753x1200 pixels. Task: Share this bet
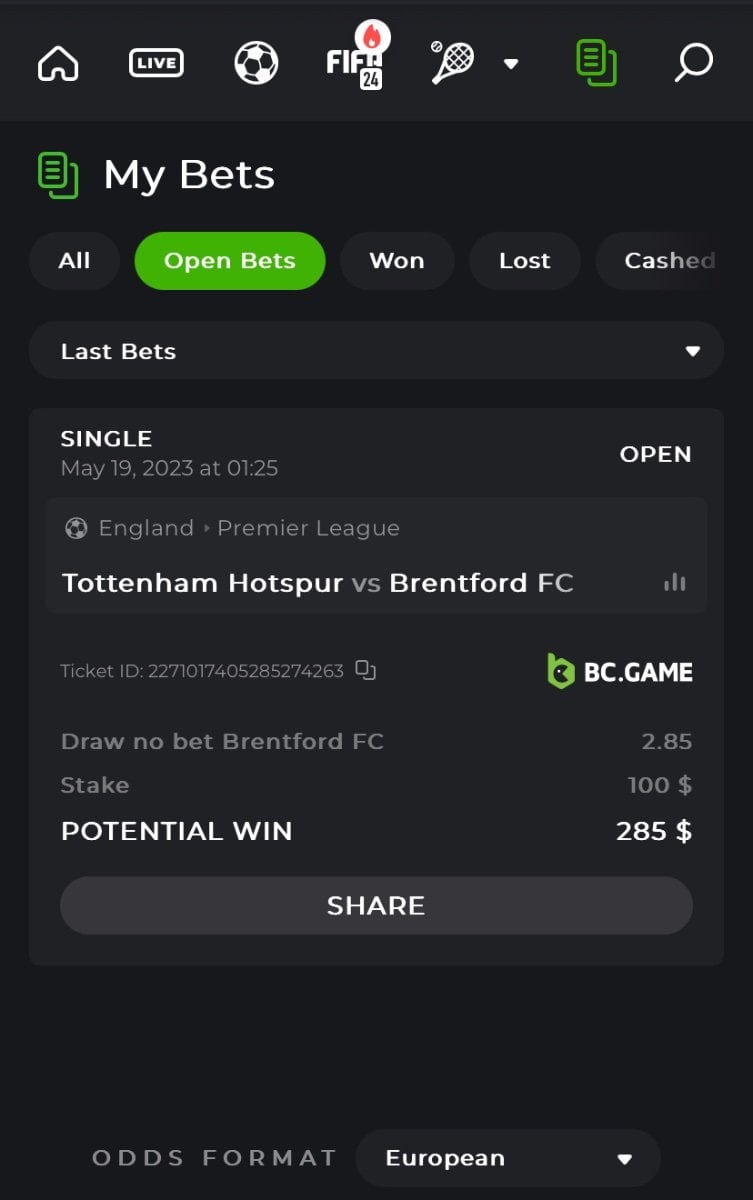[376, 906]
